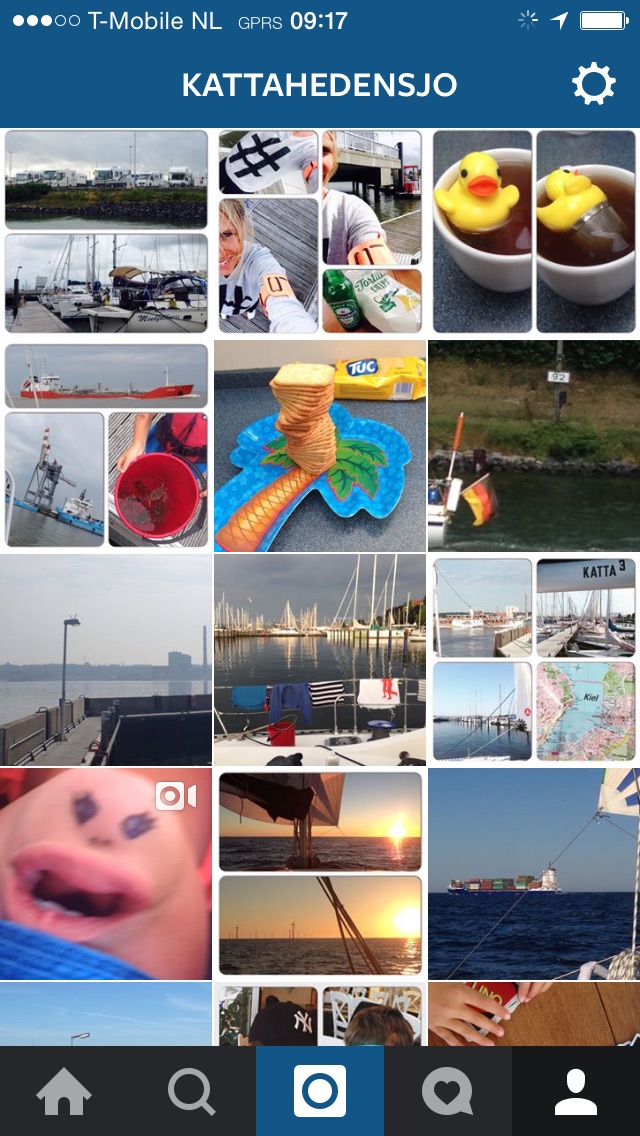640x1136 pixels.
Task: Open the Activity heart tab
Action: 447,1091
